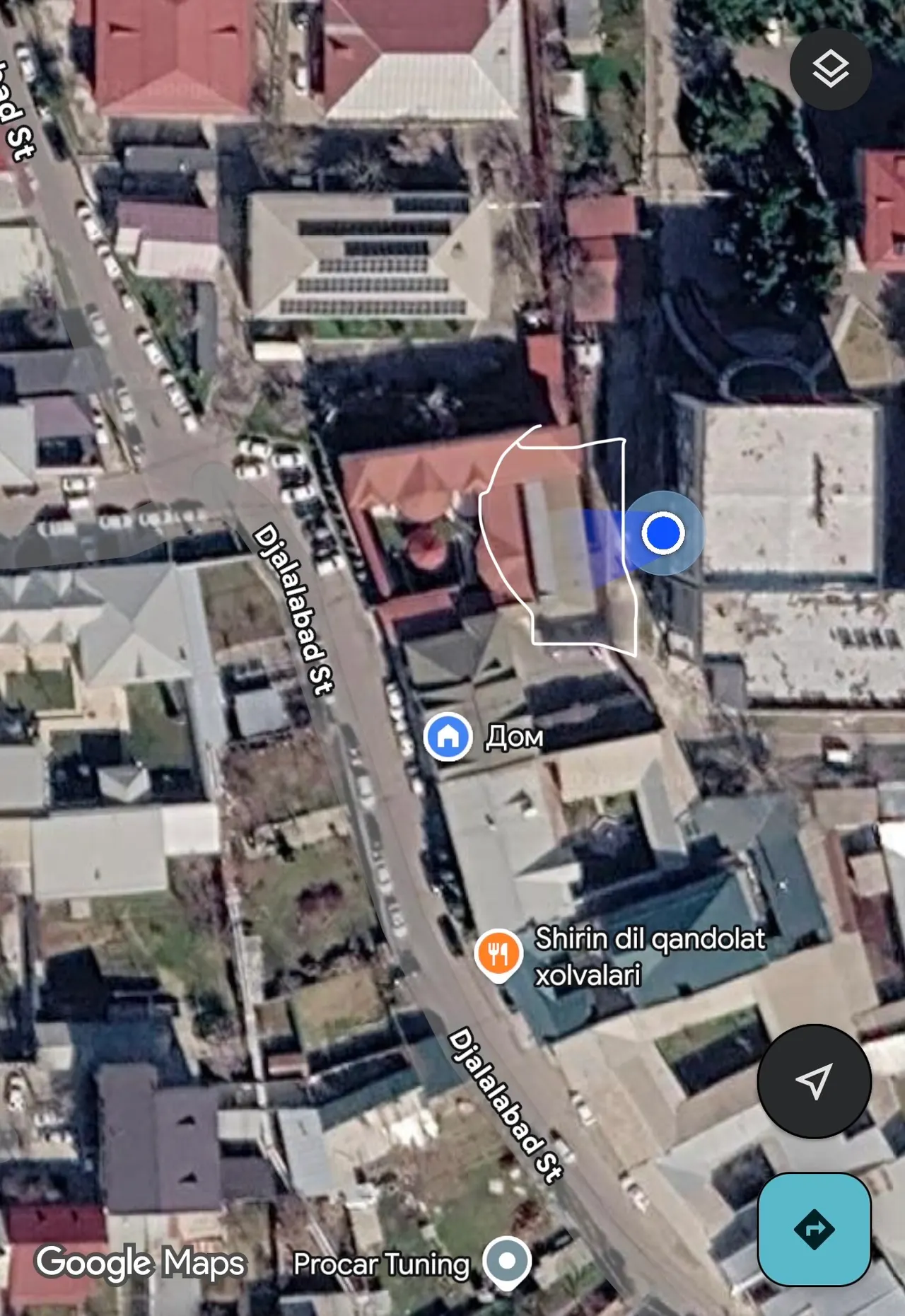Tap the blue current location dot
This screenshot has width=905, height=1316.
click(662, 532)
